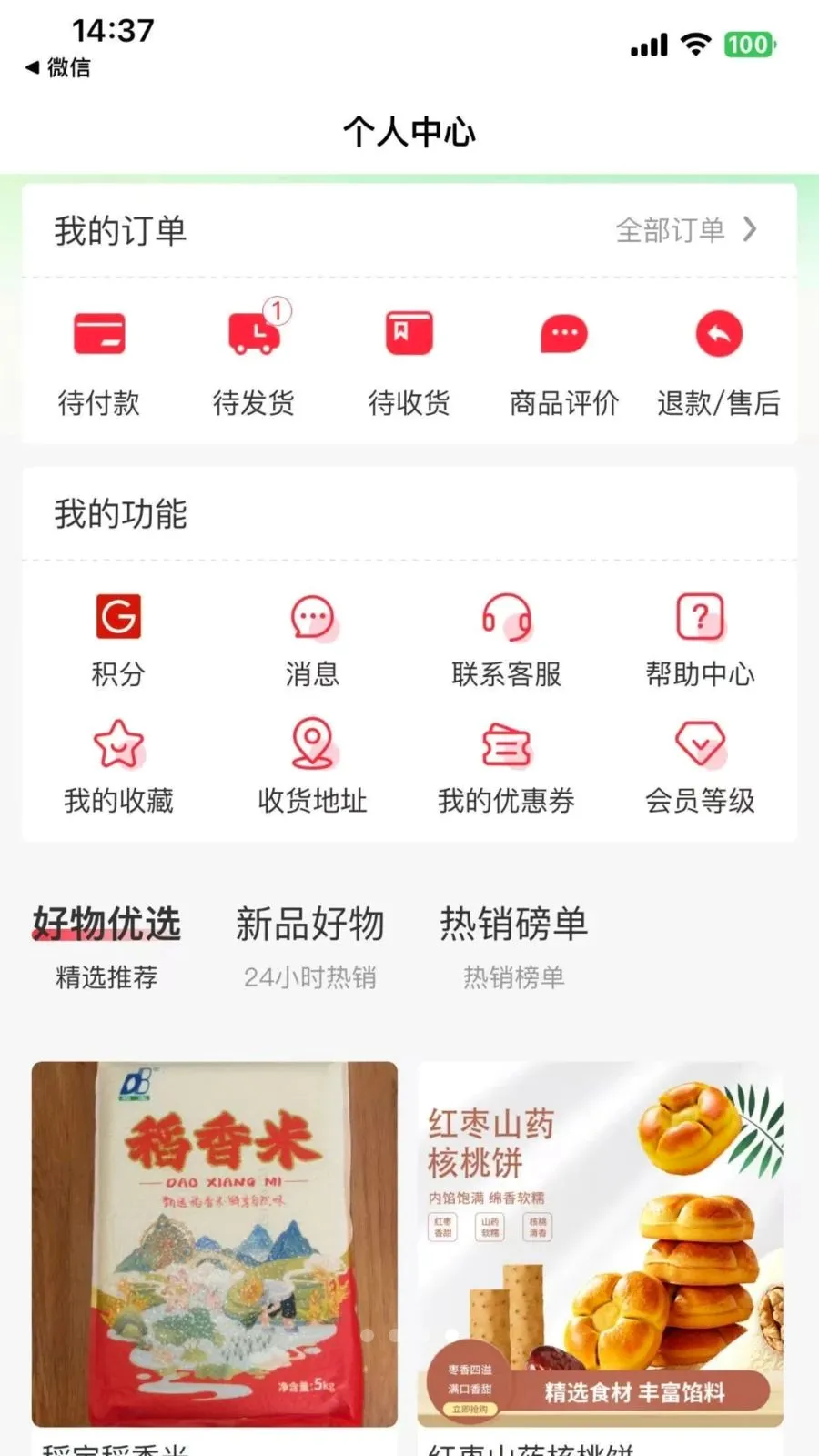Contact 联系客服 customer service

pyautogui.click(x=506, y=641)
